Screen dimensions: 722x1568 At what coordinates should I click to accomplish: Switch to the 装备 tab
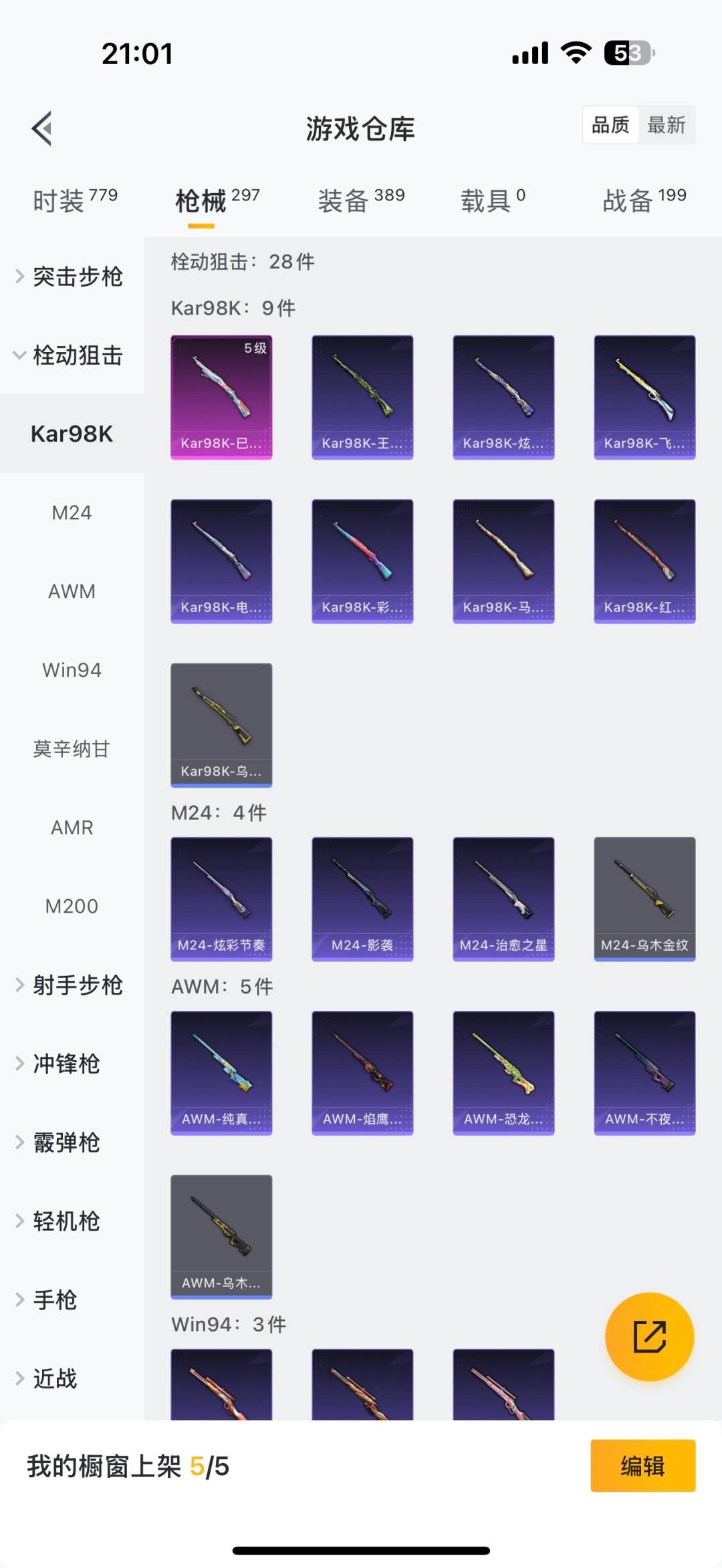pyautogui.click(x=361, y=200)
